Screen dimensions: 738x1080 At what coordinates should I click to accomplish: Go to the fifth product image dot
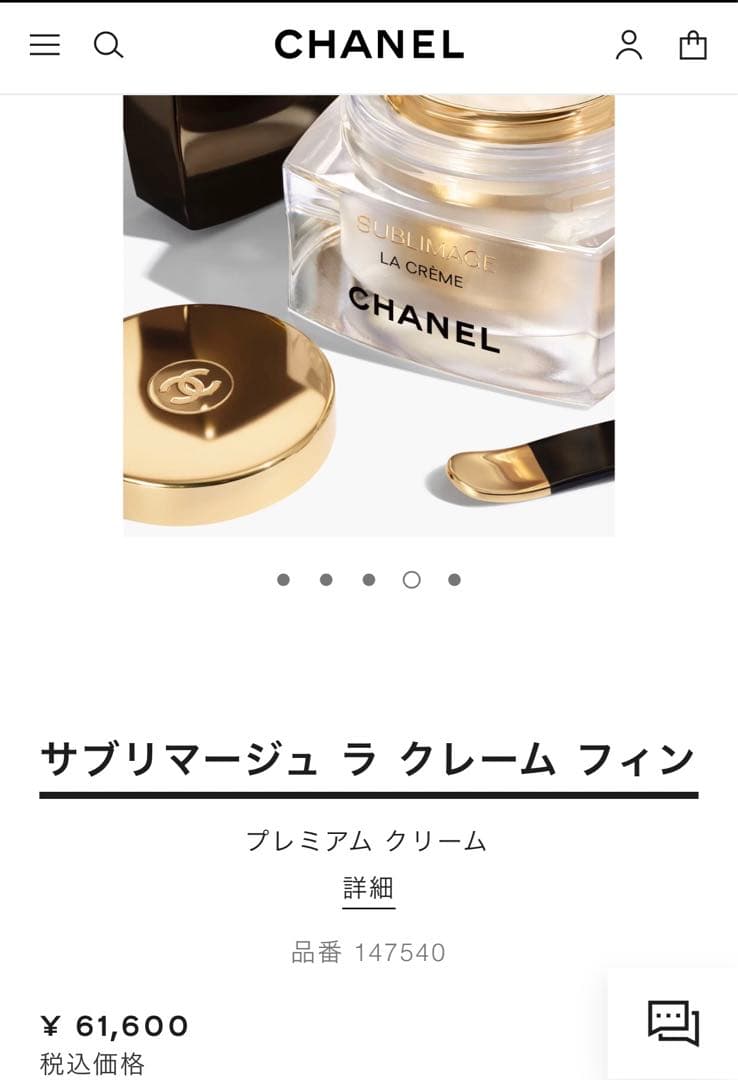click(x=454, y=580)
